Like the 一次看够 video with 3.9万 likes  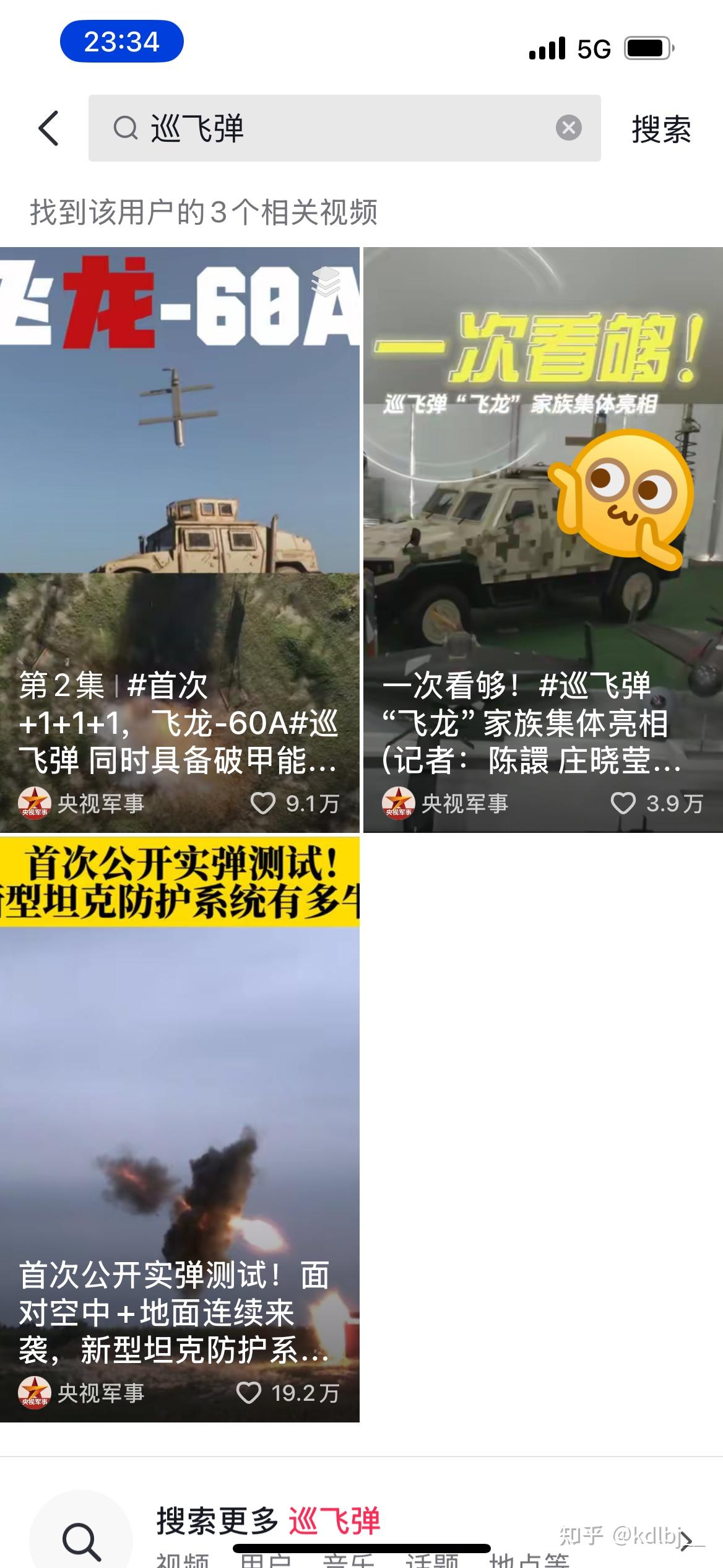point(623,803)
